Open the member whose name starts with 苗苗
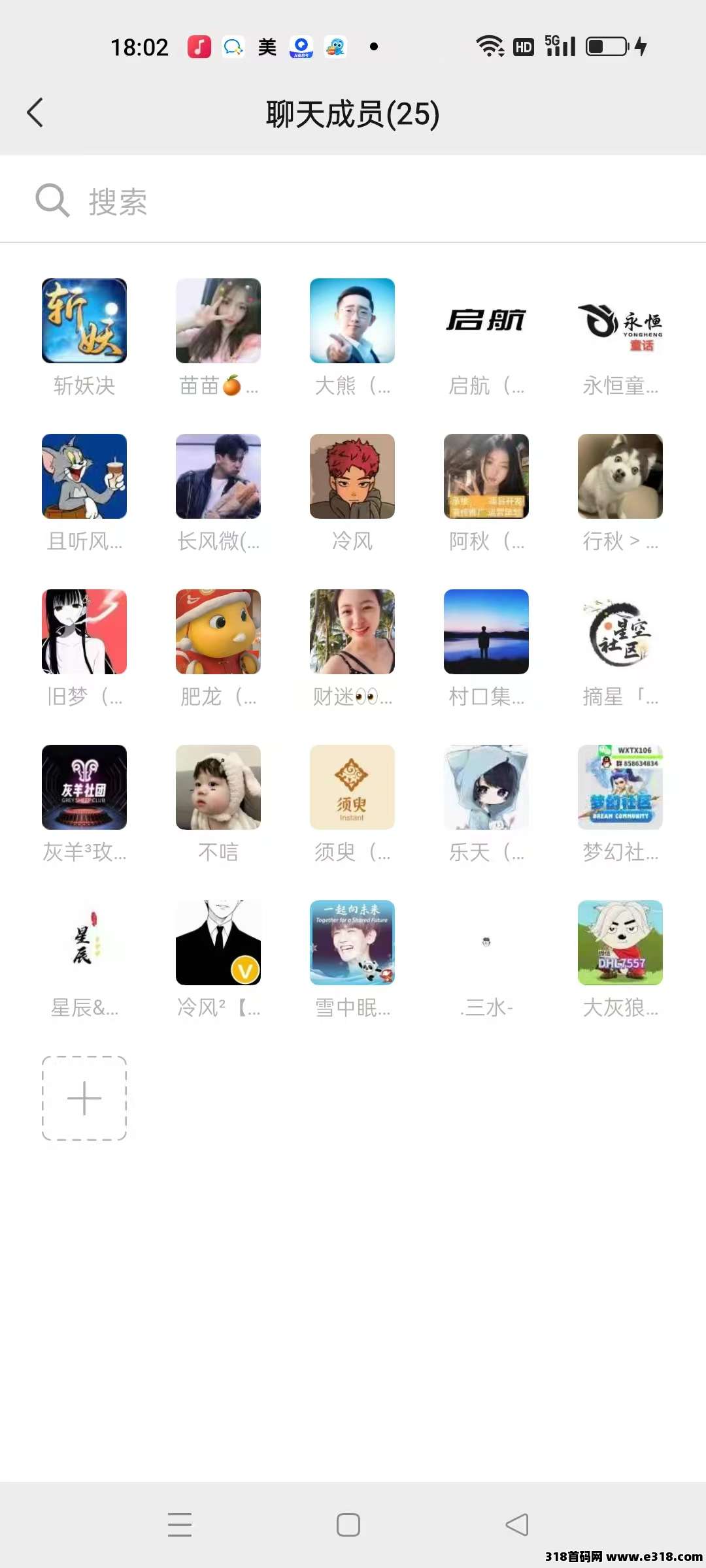This screenshot has height=1568, width=706. point(218,321)
